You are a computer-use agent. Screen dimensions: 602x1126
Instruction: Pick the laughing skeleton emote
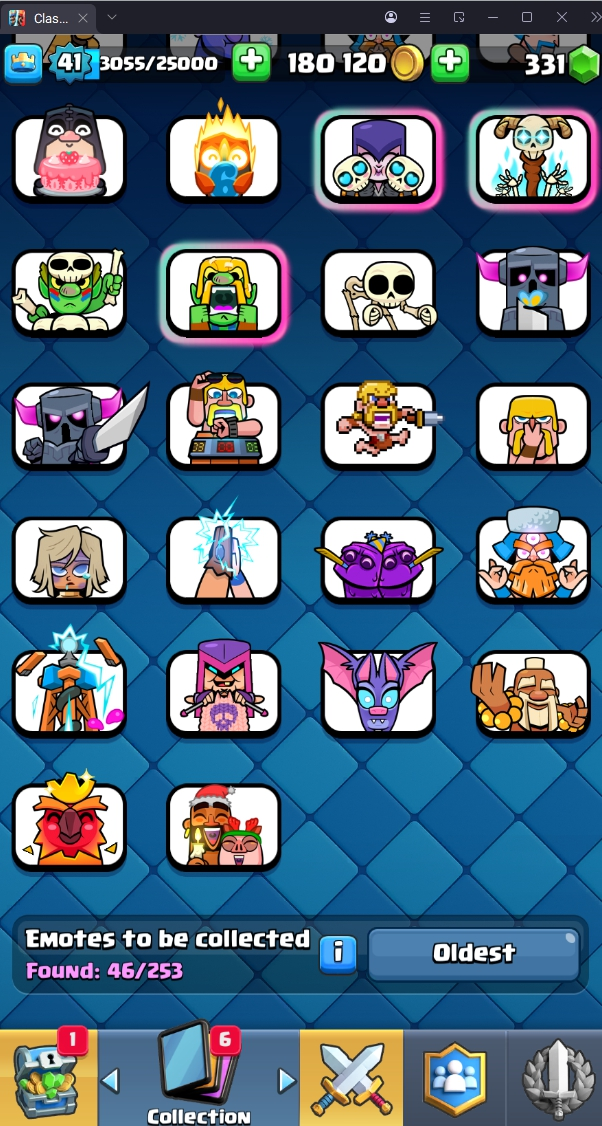(x=379, y=291)
